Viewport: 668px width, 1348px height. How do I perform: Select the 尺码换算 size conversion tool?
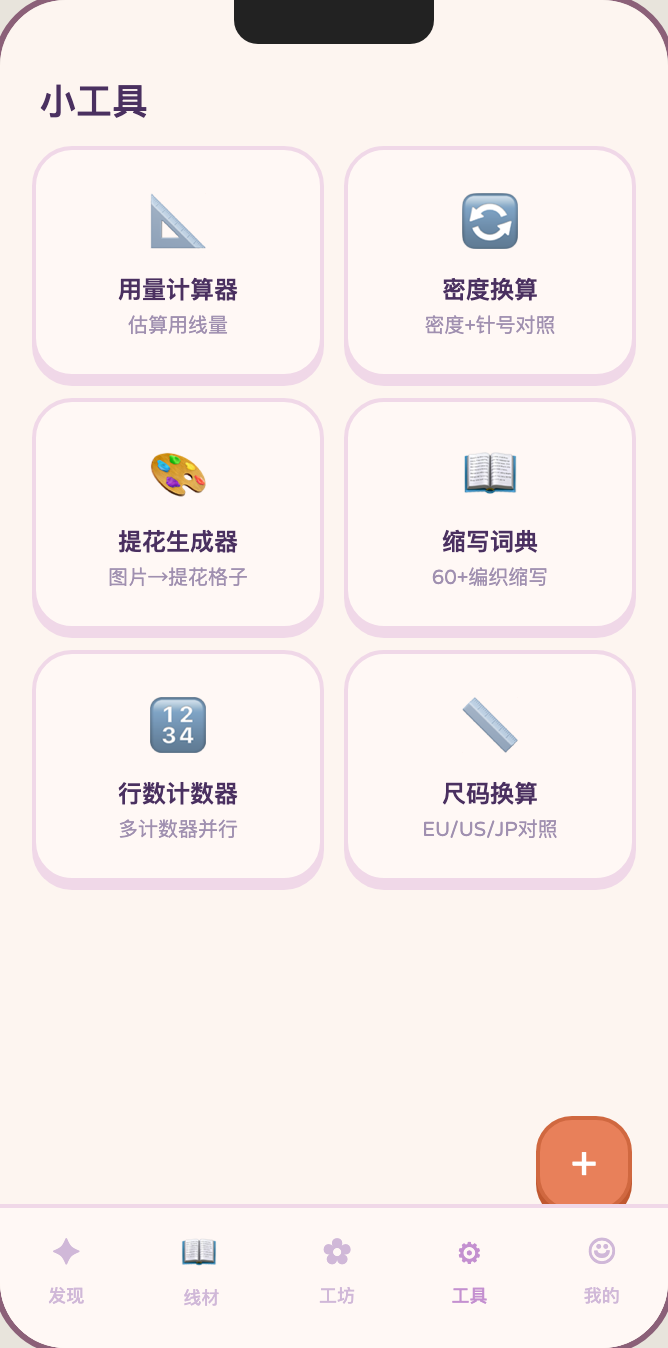490,766
